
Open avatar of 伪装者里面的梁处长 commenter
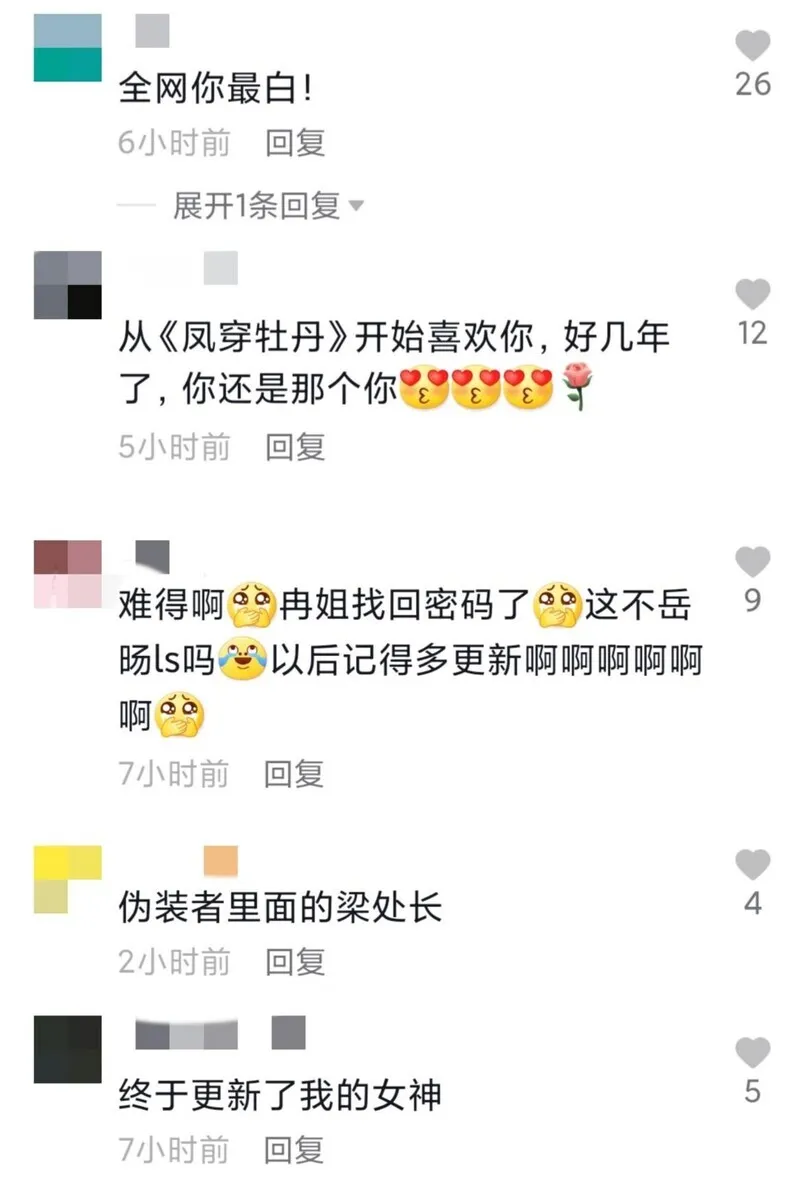click(67, 879)
